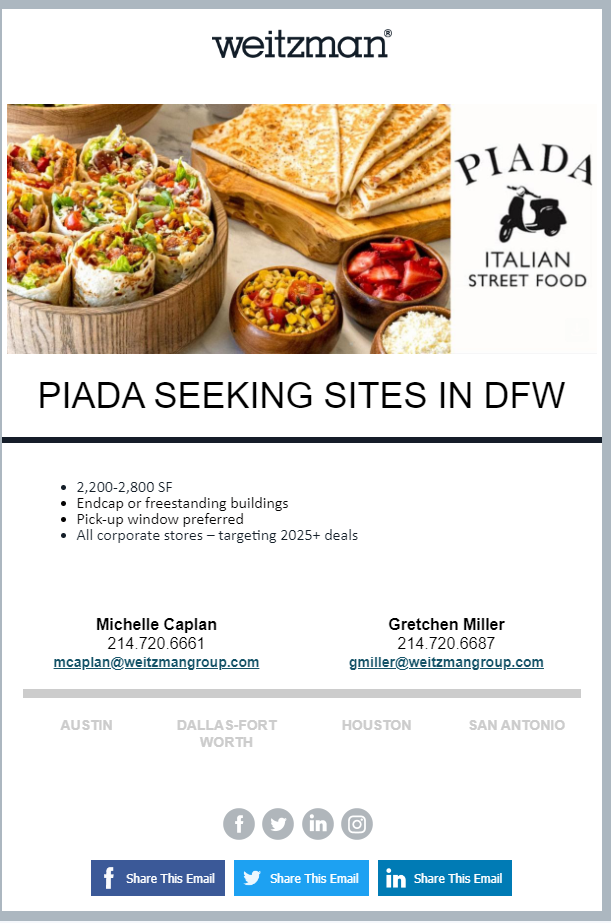Open the Dallas-Fort Worth office link
611x923 pixels.
pos(227,733)
